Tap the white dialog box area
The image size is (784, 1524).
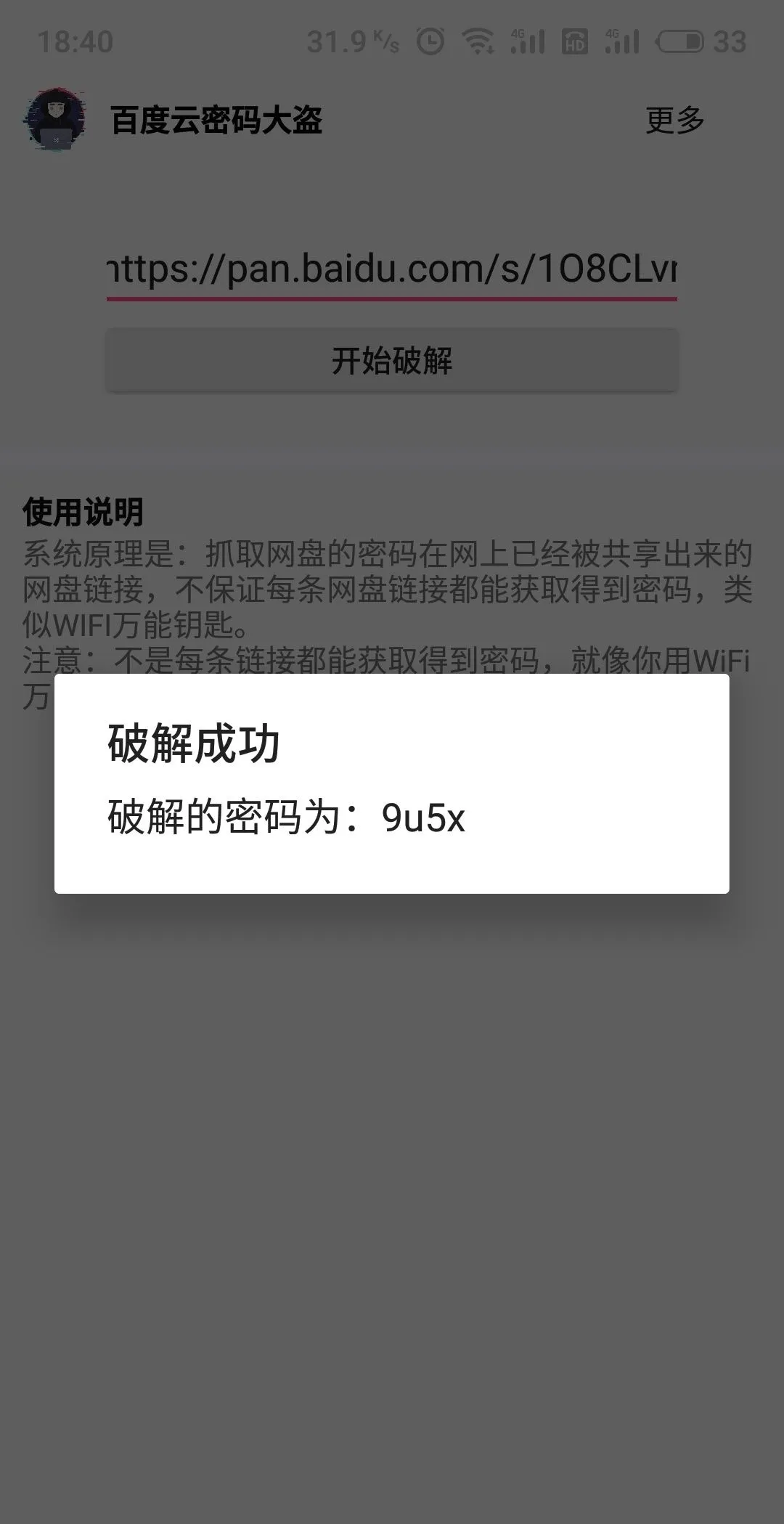(x=392, y=784)
